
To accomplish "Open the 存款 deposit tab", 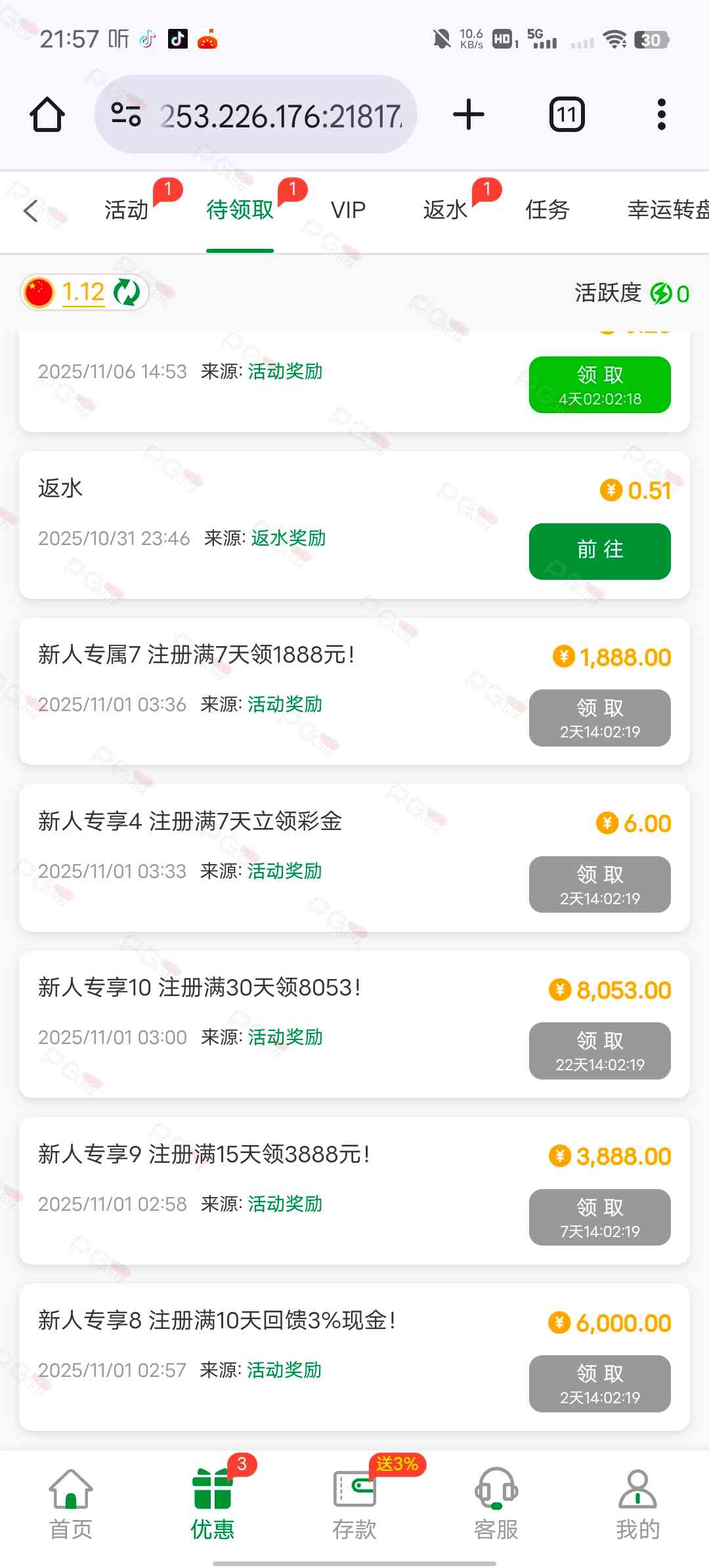I will (x=354, y=1504).
